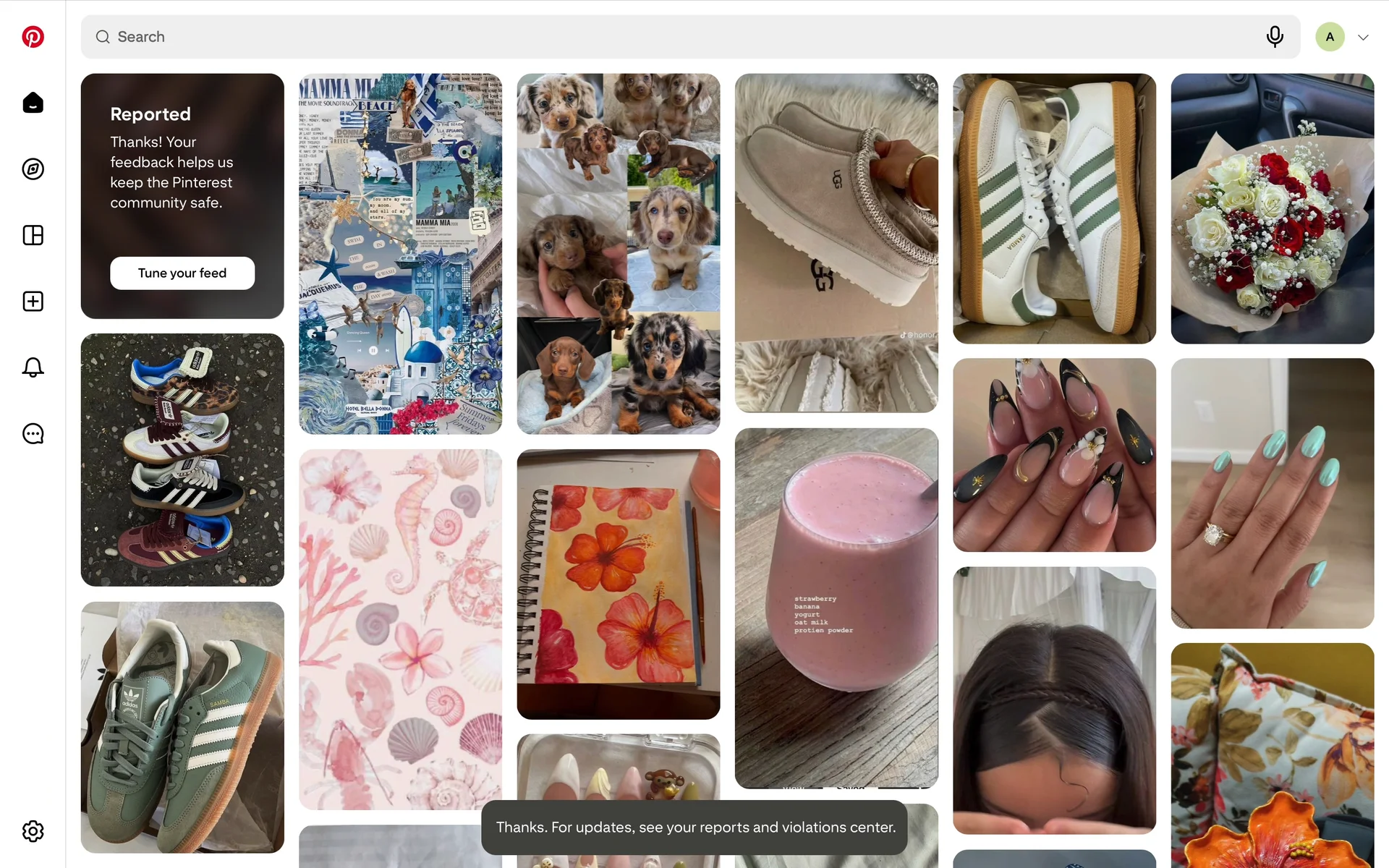Open the profile avatar A
This screenshot has height=868, width=1389.
click(x=1330, y=37)
